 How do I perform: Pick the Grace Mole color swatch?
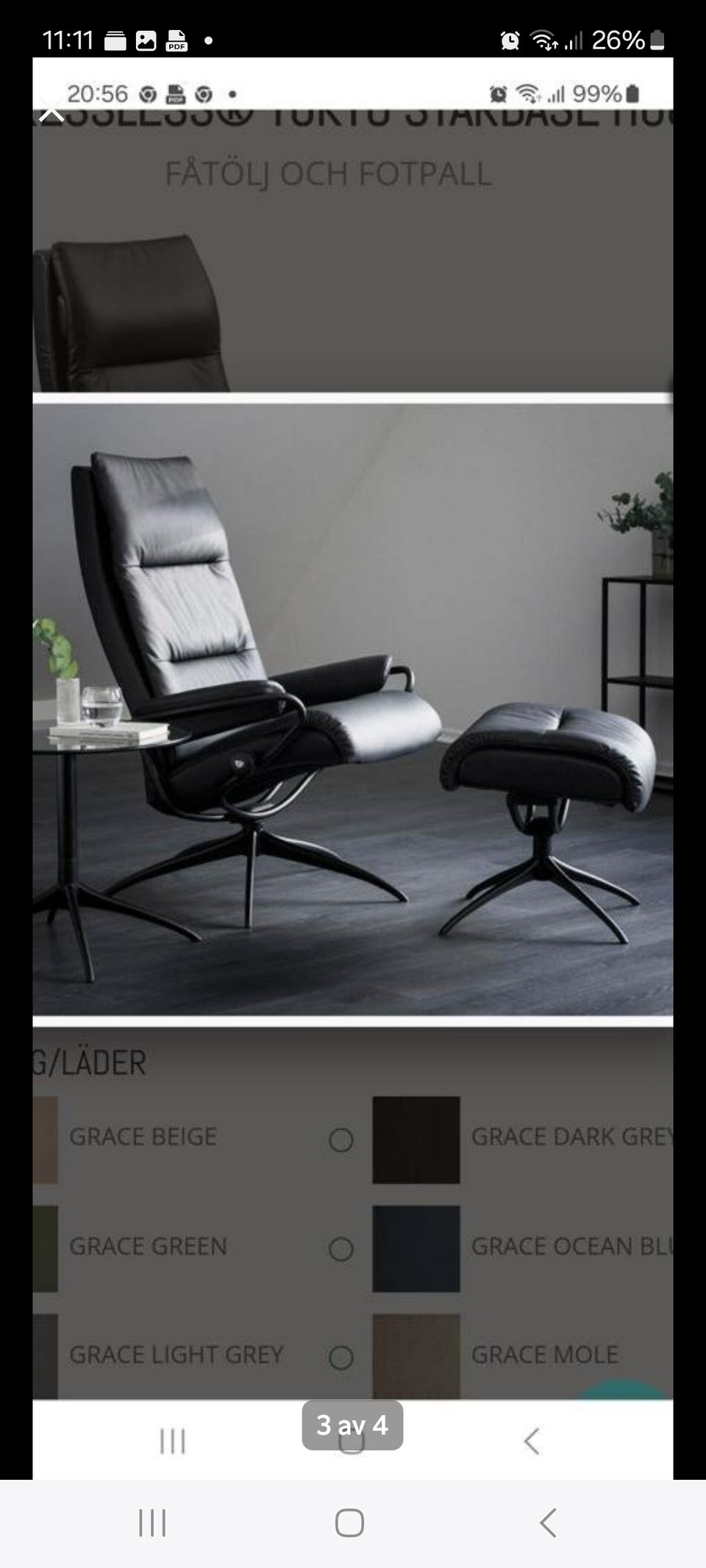(417, 1355)
